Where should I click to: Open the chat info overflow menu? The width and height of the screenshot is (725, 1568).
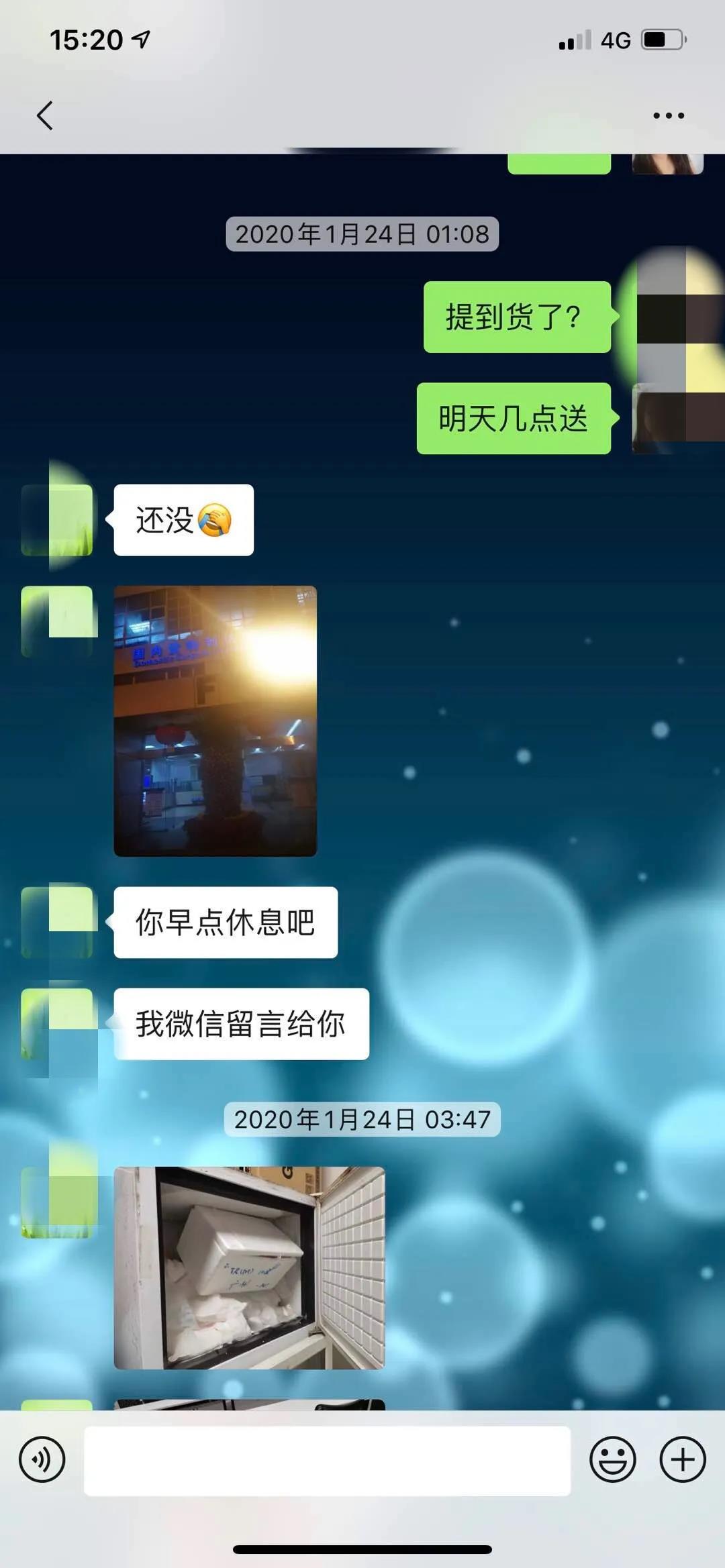(x=669, y=115)
